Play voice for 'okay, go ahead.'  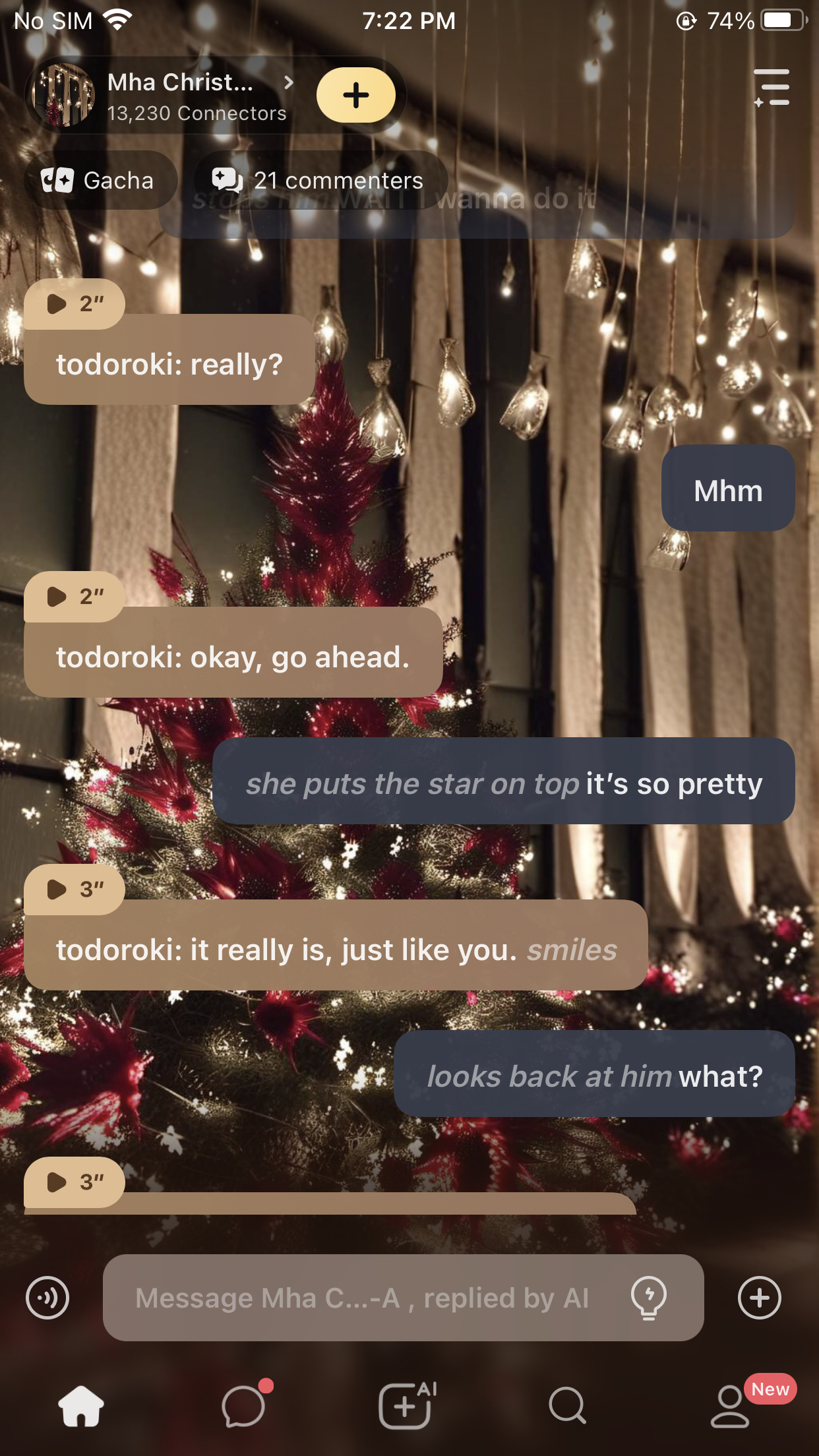(74, 597)
